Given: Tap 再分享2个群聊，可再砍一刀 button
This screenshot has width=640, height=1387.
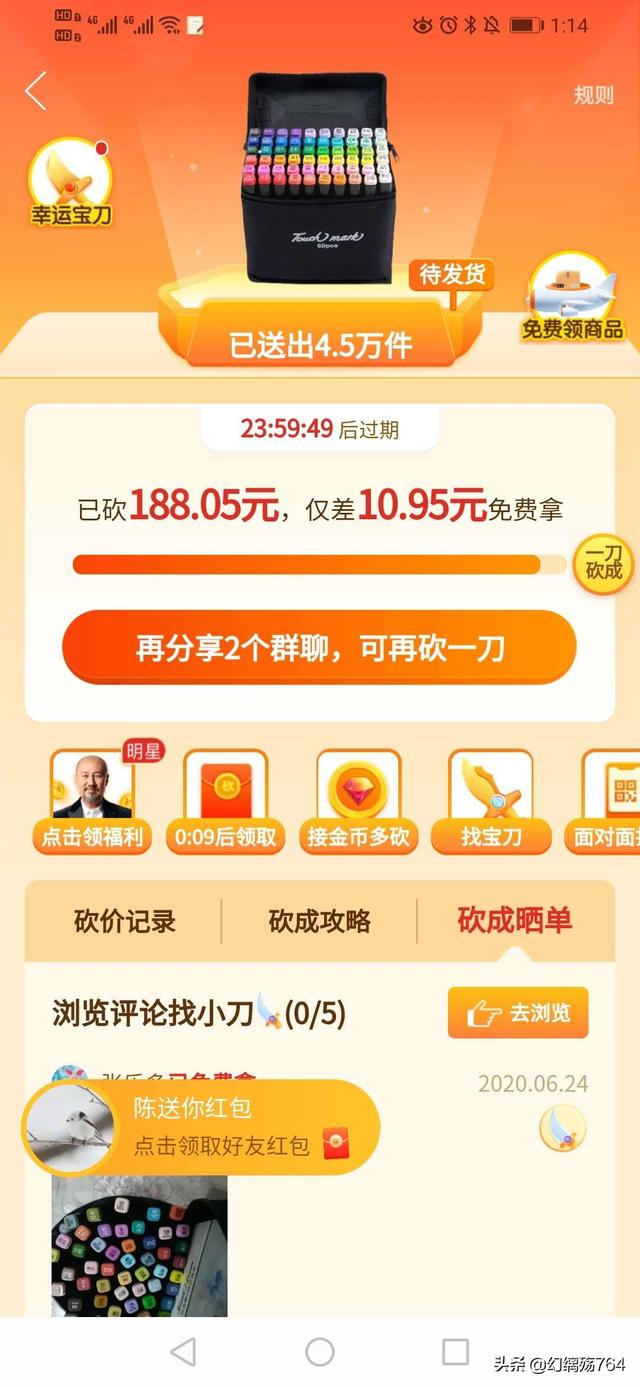Looking at the screenshot, I should click(x=319, y=648).
